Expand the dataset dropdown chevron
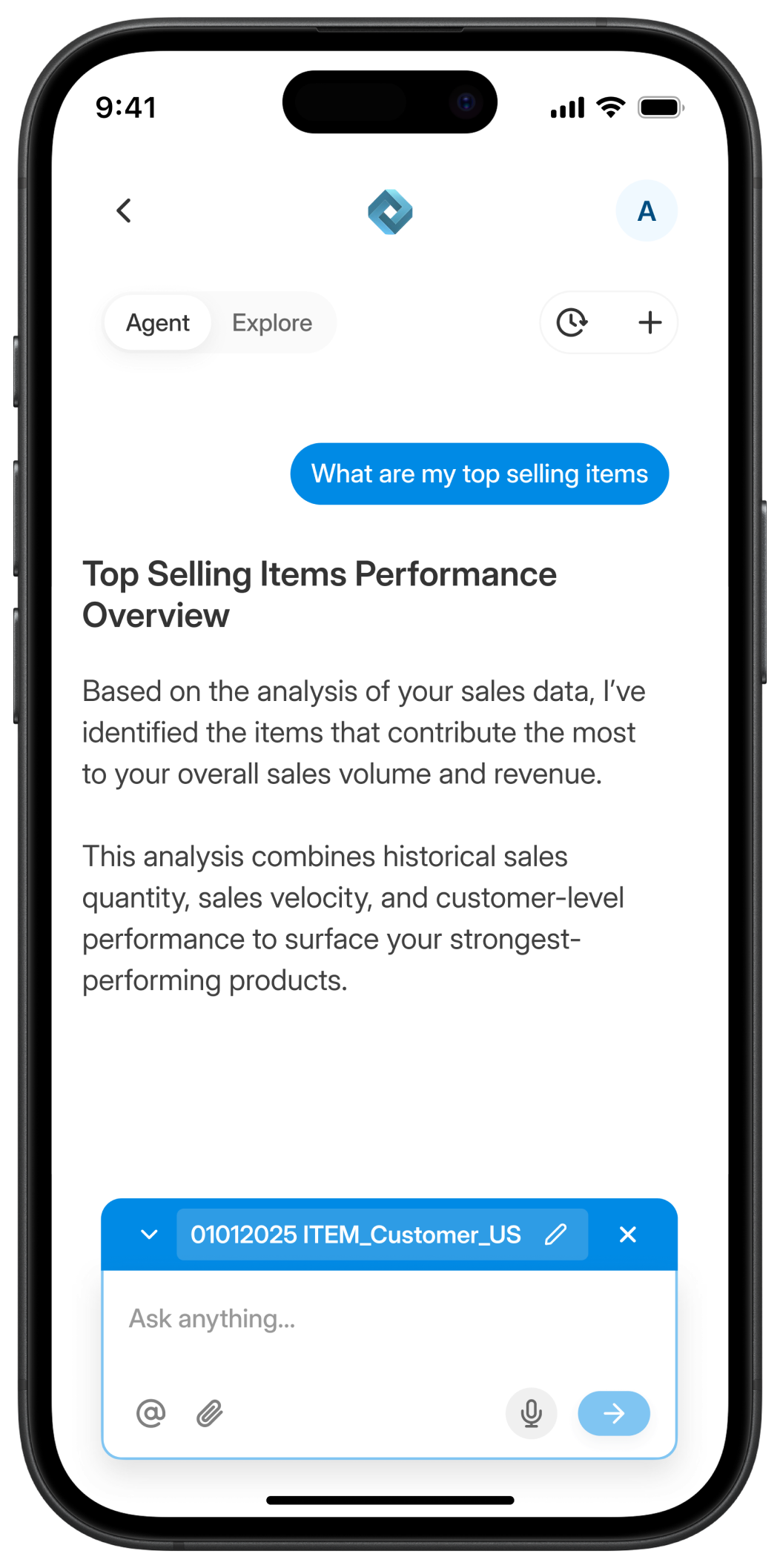 pyautogui.click(x=149, y=1235)
